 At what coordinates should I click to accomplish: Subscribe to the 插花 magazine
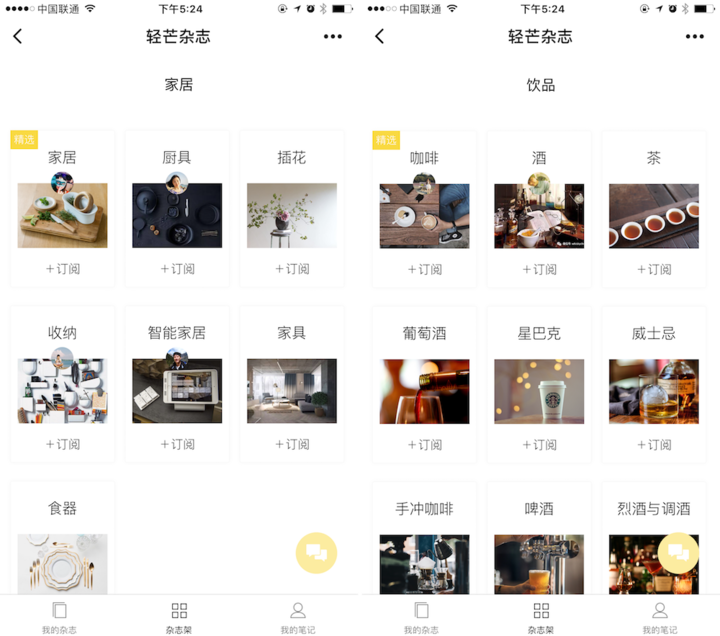pyautogui.click(x=291, y=269)
